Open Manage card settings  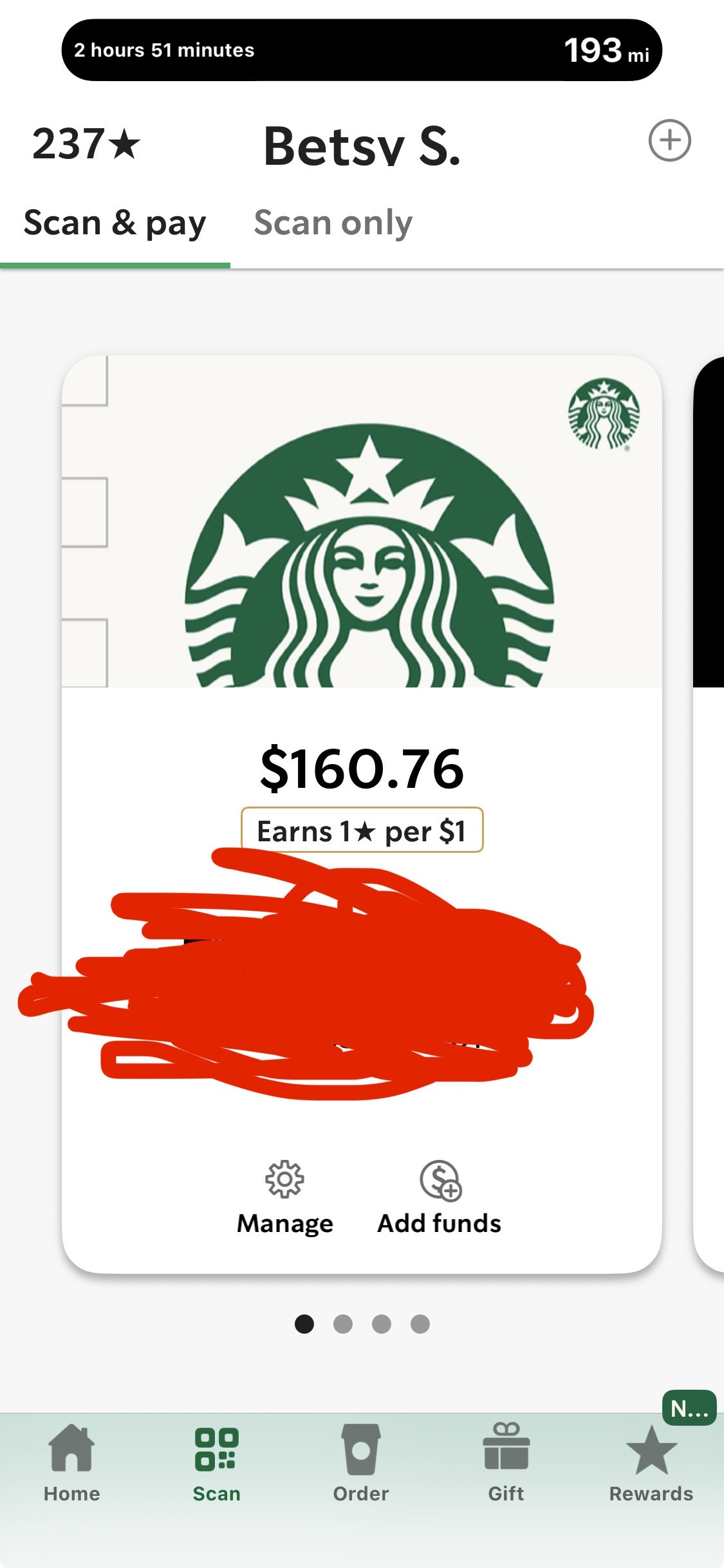pyautogui.click(x=284, y=1198)
